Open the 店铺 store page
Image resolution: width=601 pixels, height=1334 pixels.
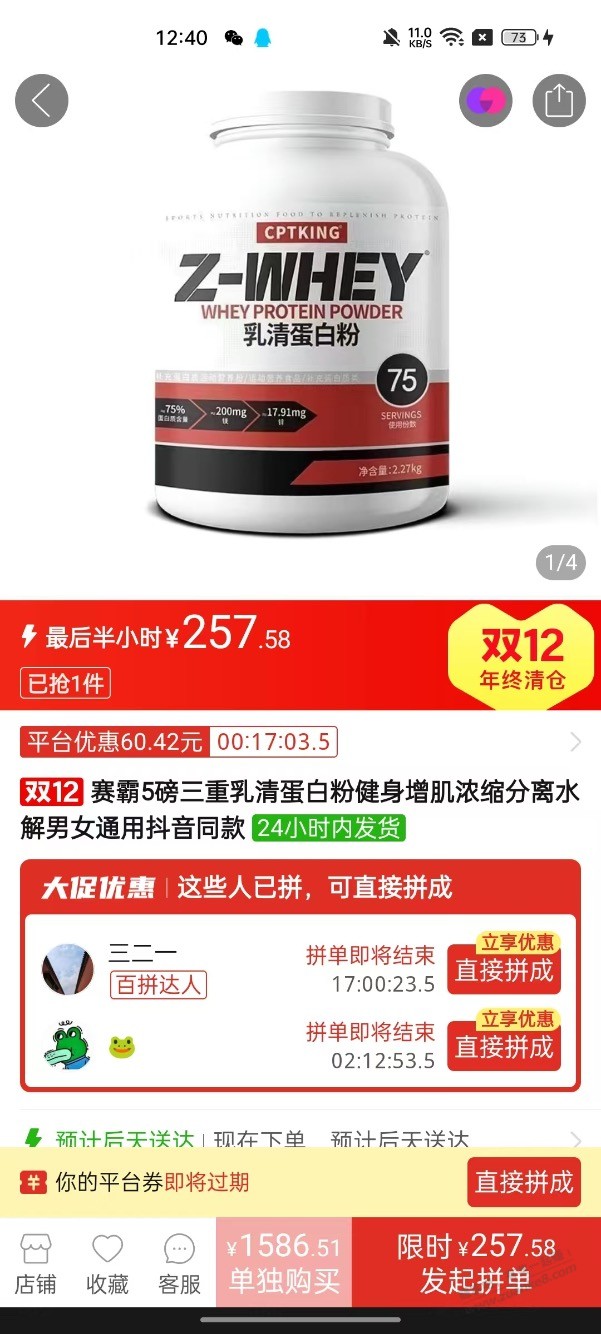(35, 1263)
